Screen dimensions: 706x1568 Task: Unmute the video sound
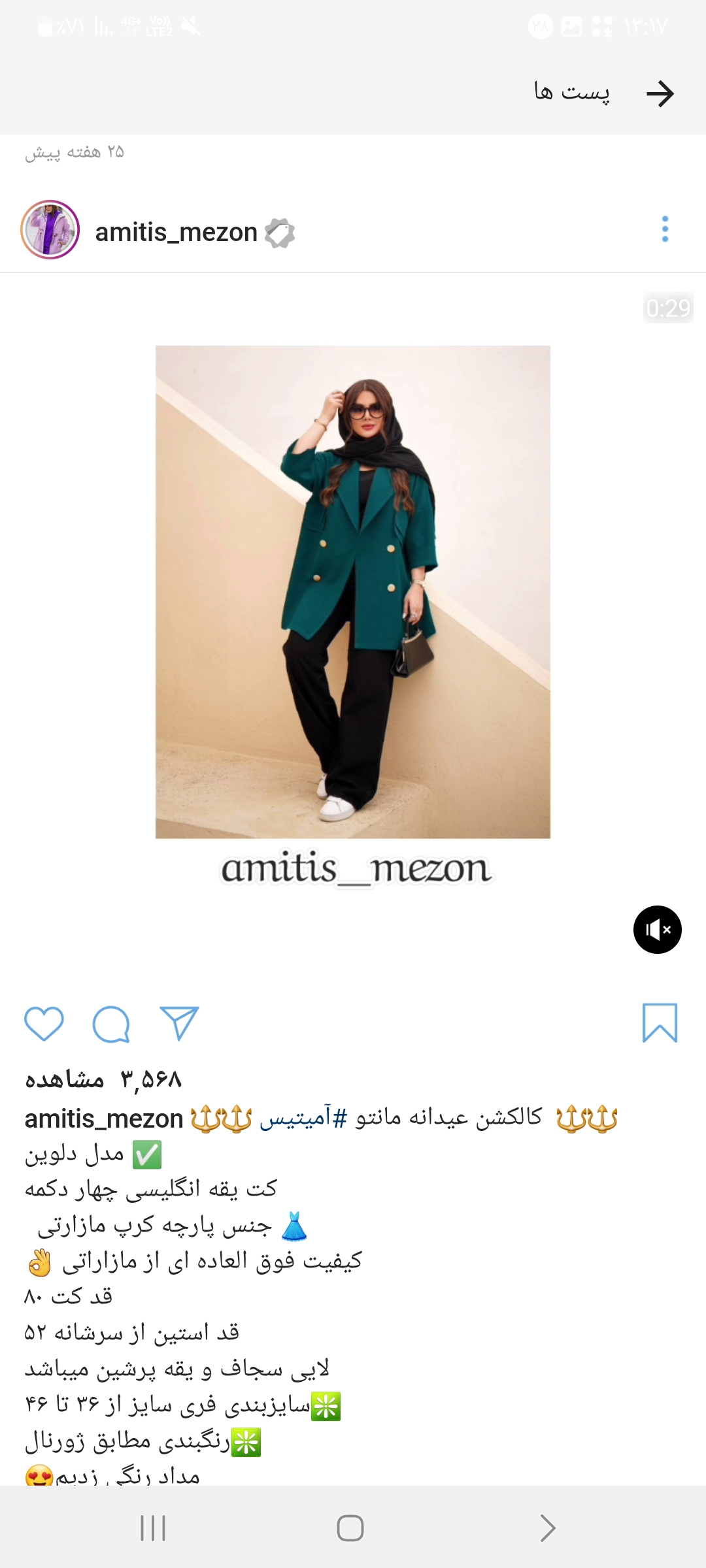click(657, 929)
